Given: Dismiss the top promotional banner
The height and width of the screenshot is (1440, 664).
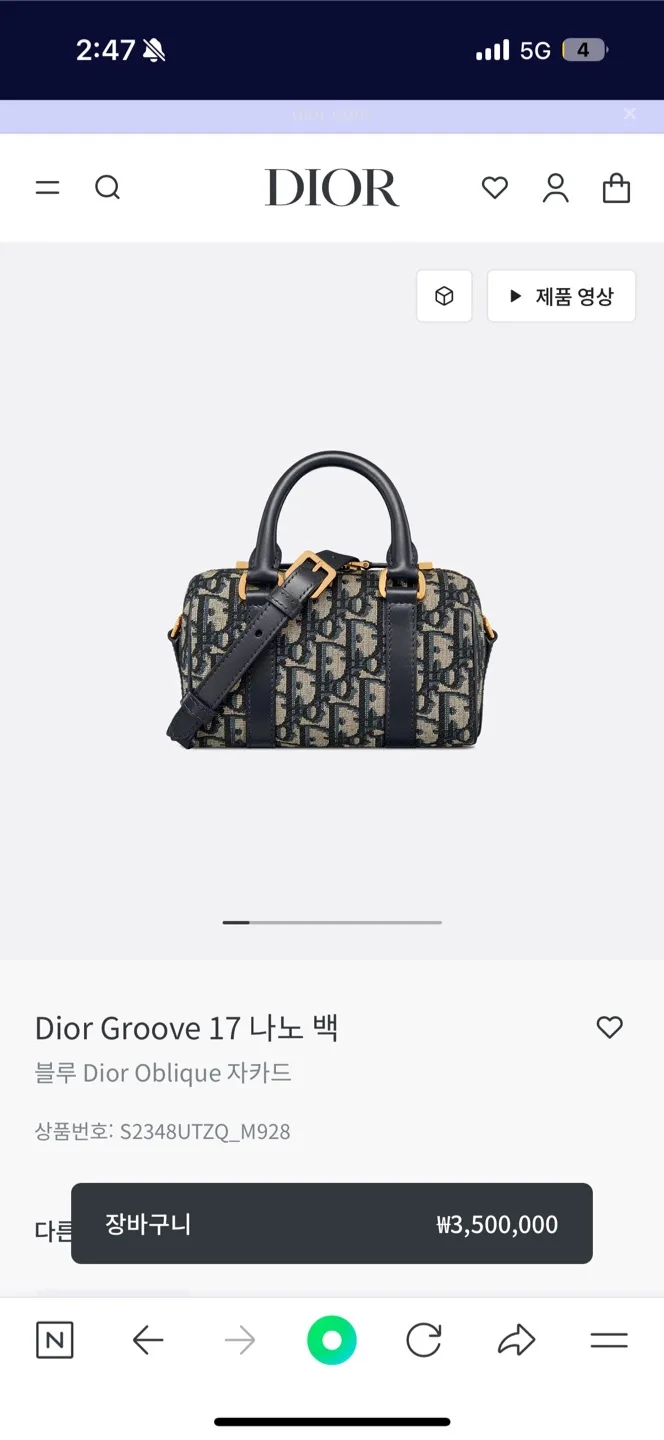Looking at the screenshot, I should 630,114.
